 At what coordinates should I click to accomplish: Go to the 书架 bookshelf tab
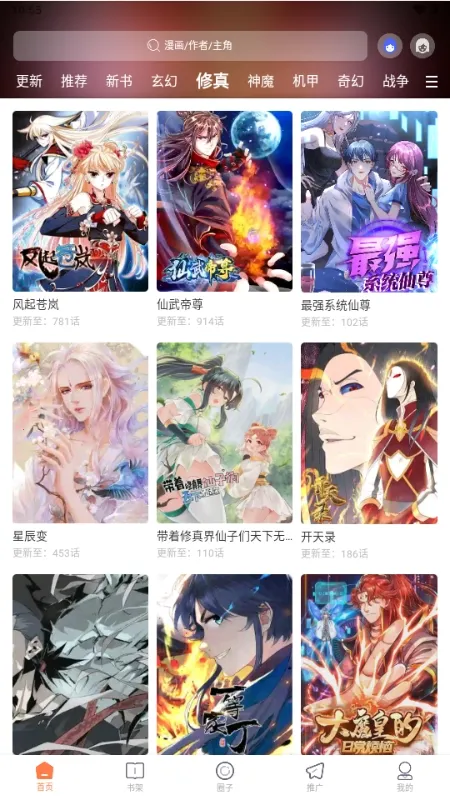[x=135, y=777]
